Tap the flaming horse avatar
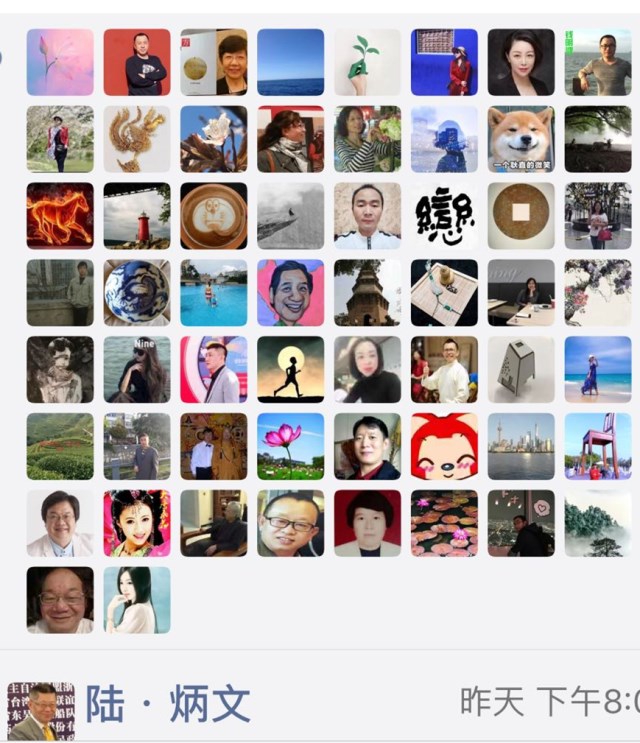Viewport: 640px width, 743px height. click(x=60, y=216)
